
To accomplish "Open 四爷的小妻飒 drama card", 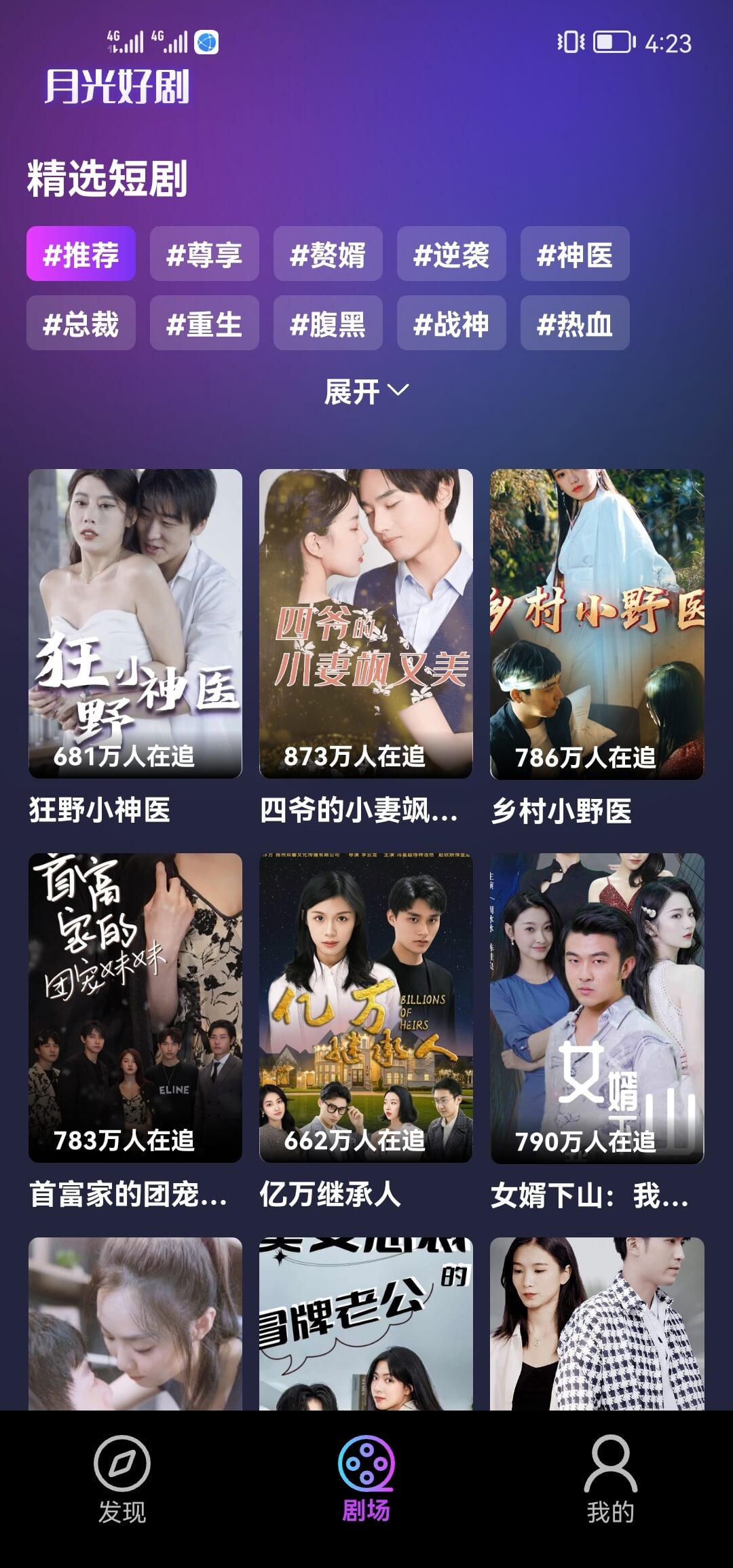I will point(366,623).
